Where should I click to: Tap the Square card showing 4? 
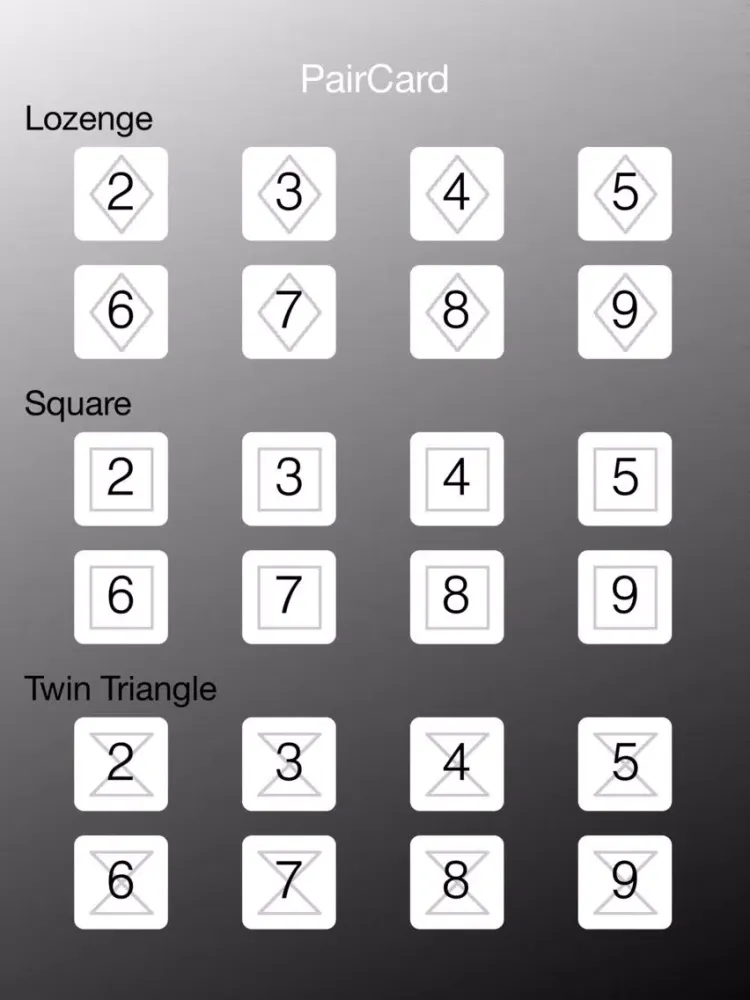tap(456, 480)
